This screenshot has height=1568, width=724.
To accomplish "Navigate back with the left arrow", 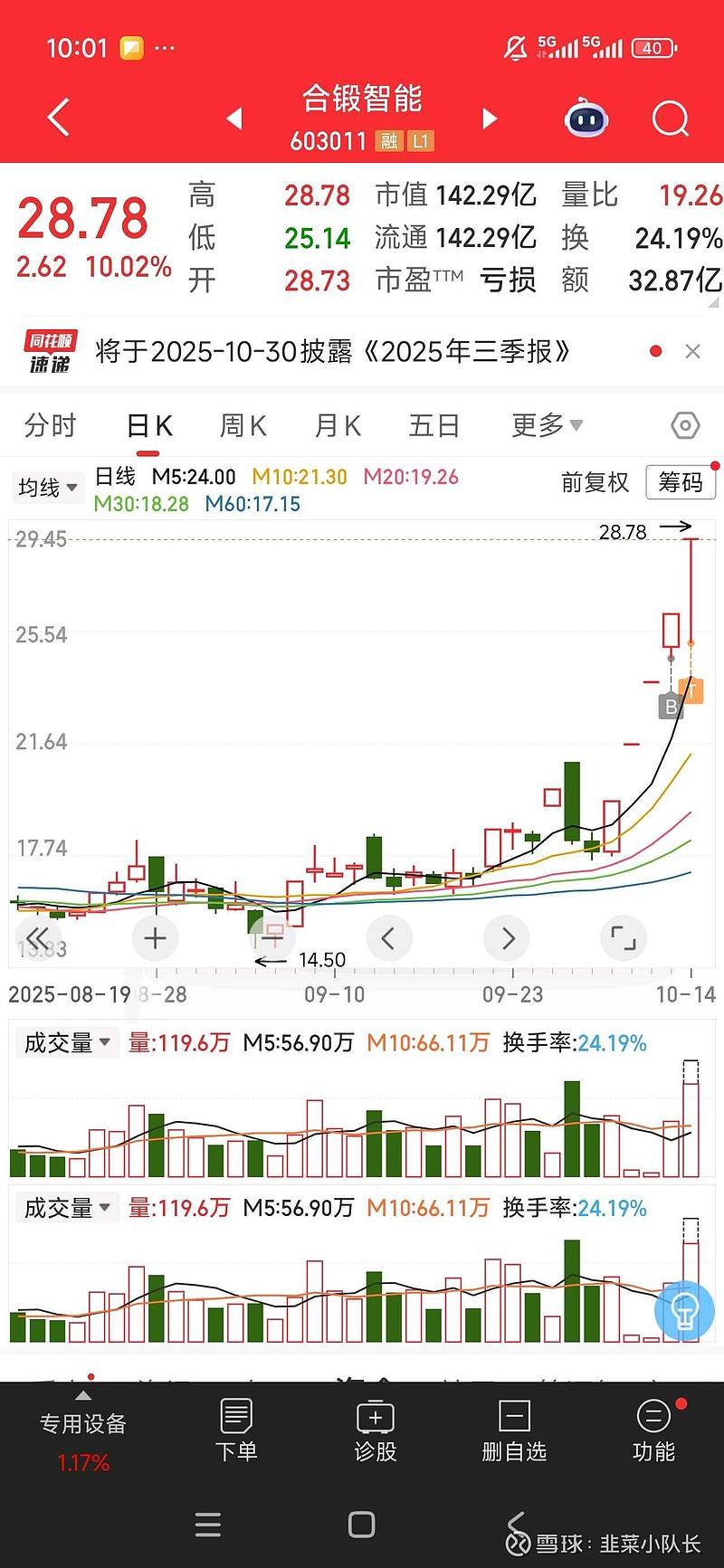I will (x=57, y=118).
